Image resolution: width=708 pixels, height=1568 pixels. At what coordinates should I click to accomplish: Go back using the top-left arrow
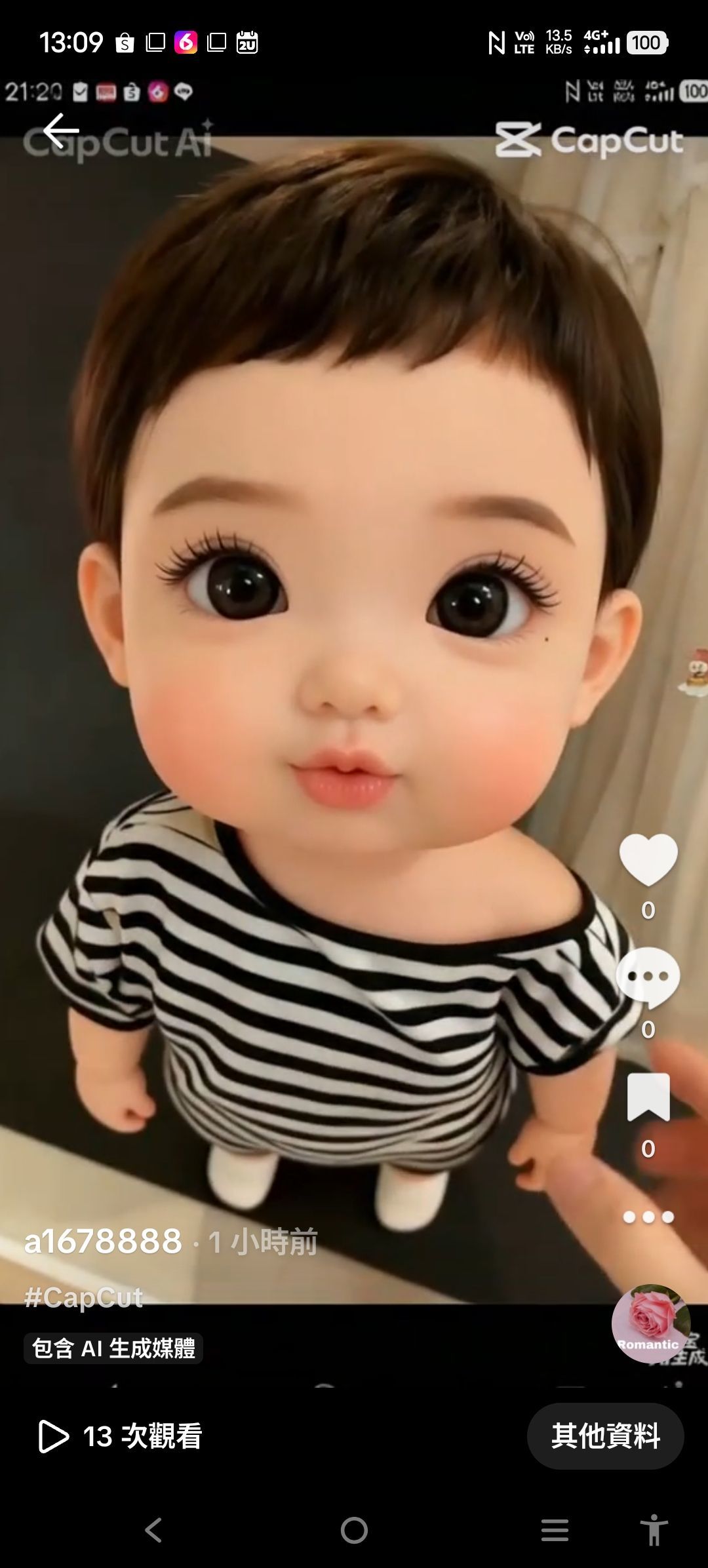[60, 131]
